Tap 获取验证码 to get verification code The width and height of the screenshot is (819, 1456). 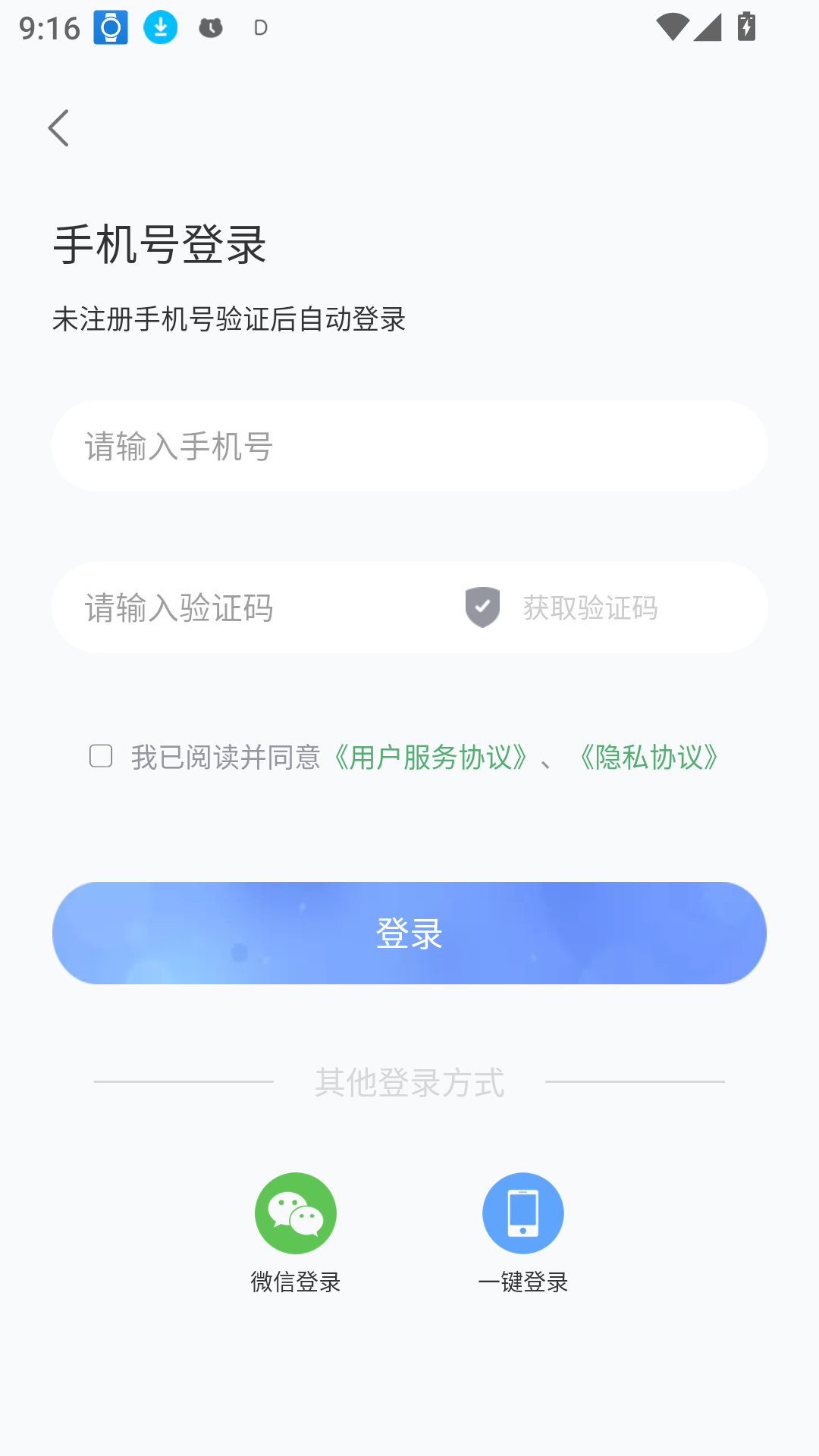(x=589, y=608)
